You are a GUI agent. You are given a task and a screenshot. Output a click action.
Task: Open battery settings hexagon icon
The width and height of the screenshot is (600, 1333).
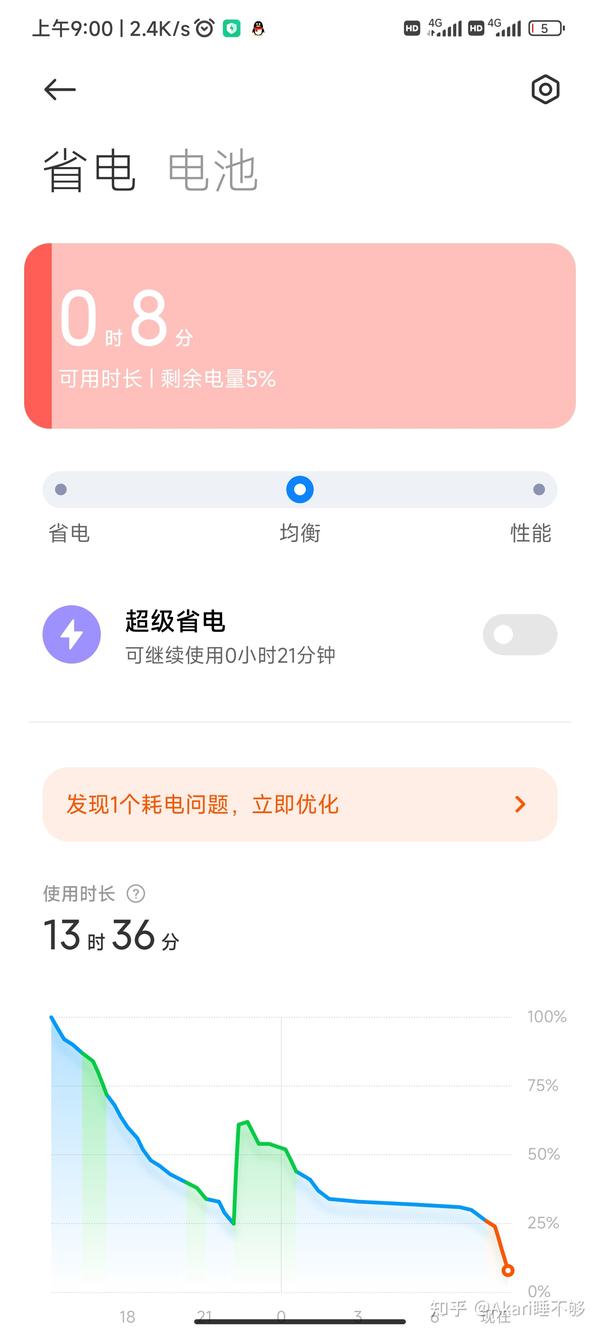click(545, 90)
